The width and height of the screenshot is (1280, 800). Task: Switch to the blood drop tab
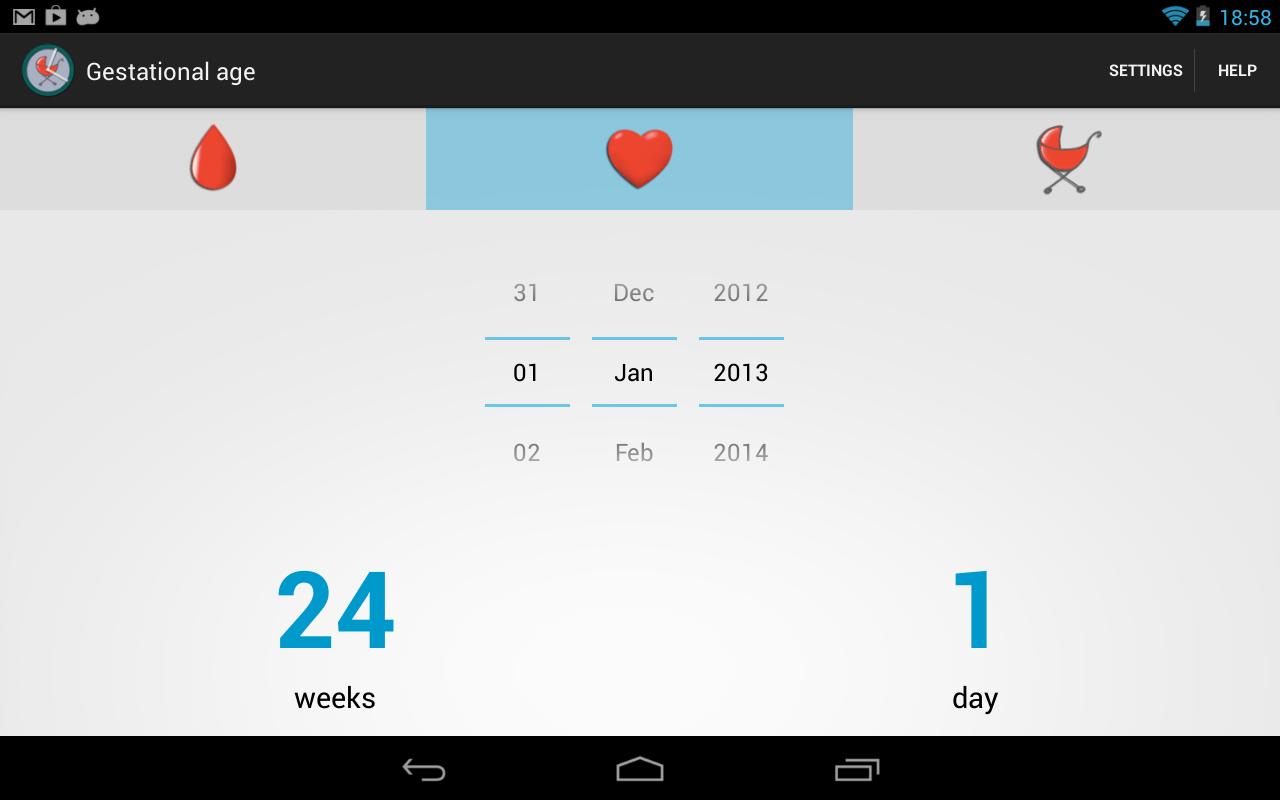[213, 159]
